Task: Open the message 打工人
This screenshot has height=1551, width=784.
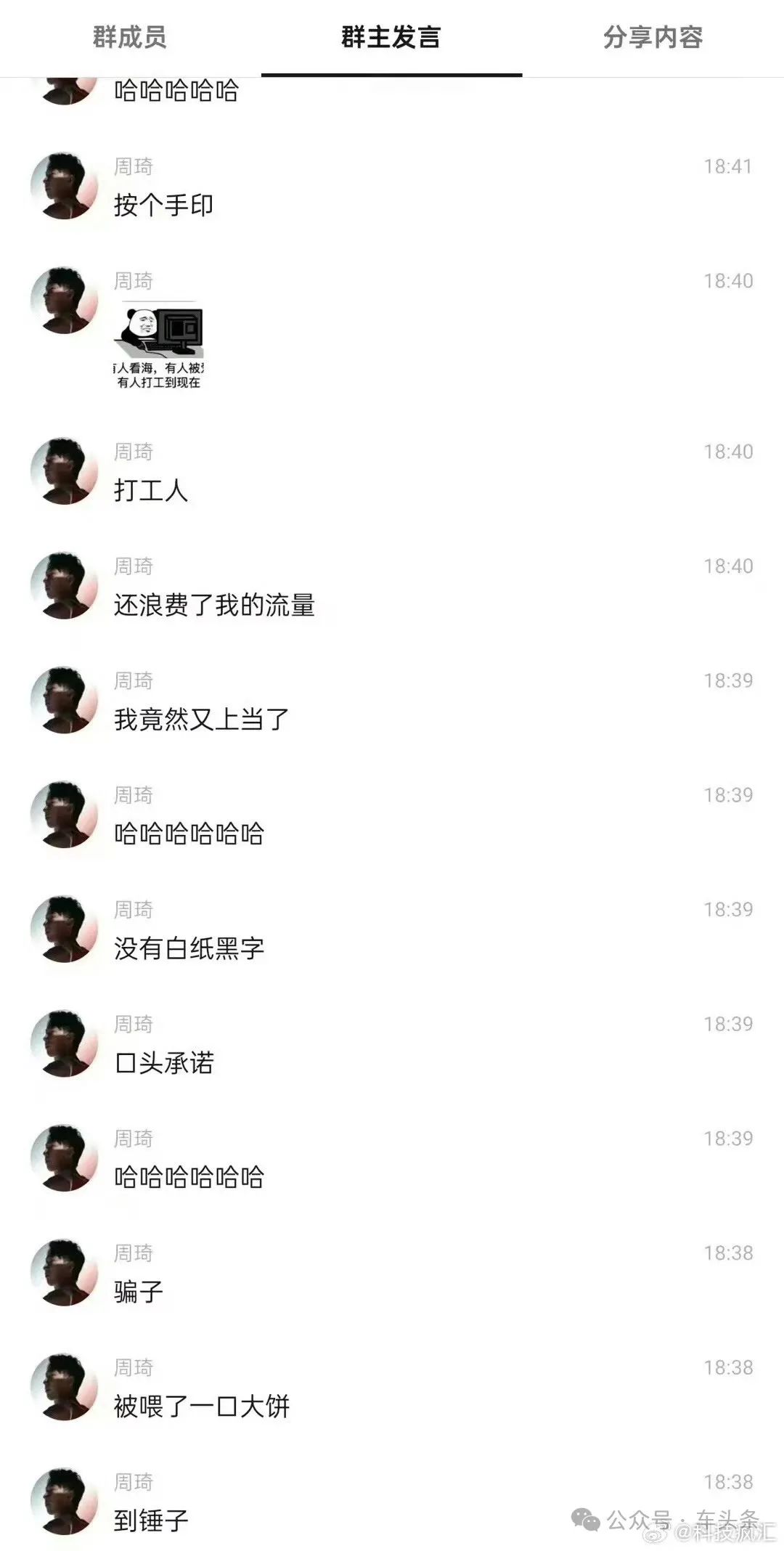Action: pos(151,490)
